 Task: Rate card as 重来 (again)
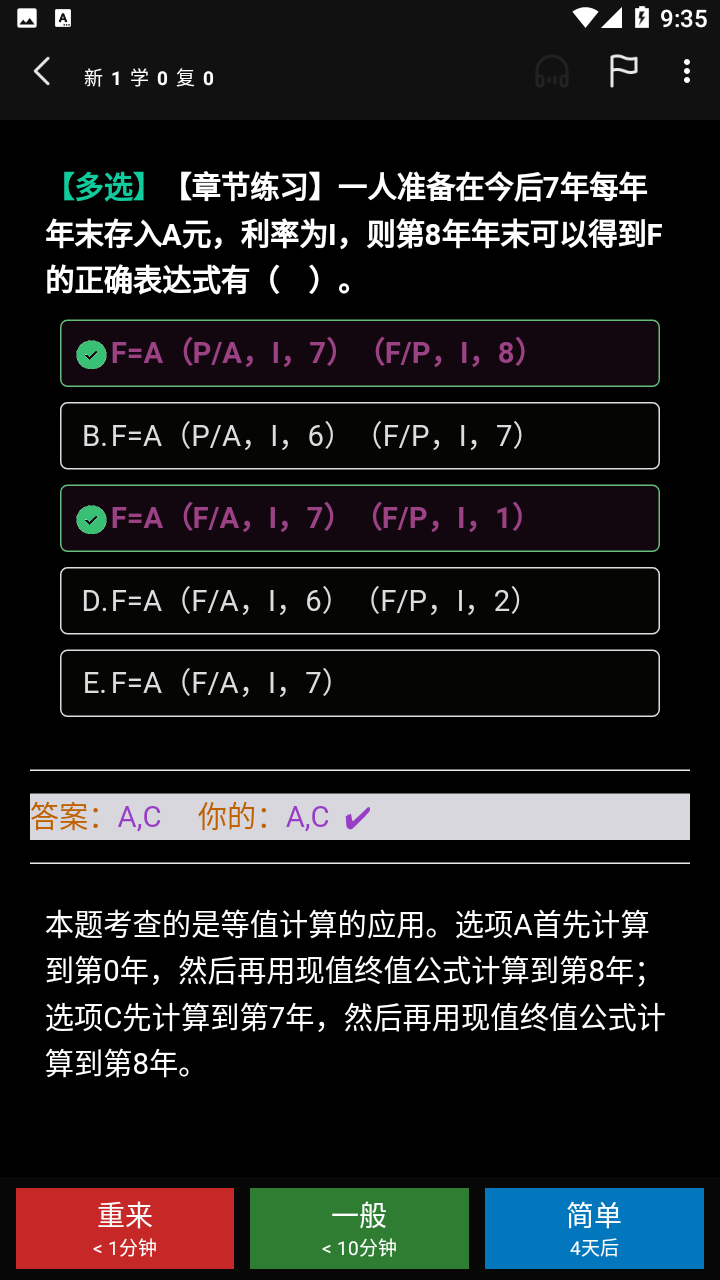[125, 1228]
